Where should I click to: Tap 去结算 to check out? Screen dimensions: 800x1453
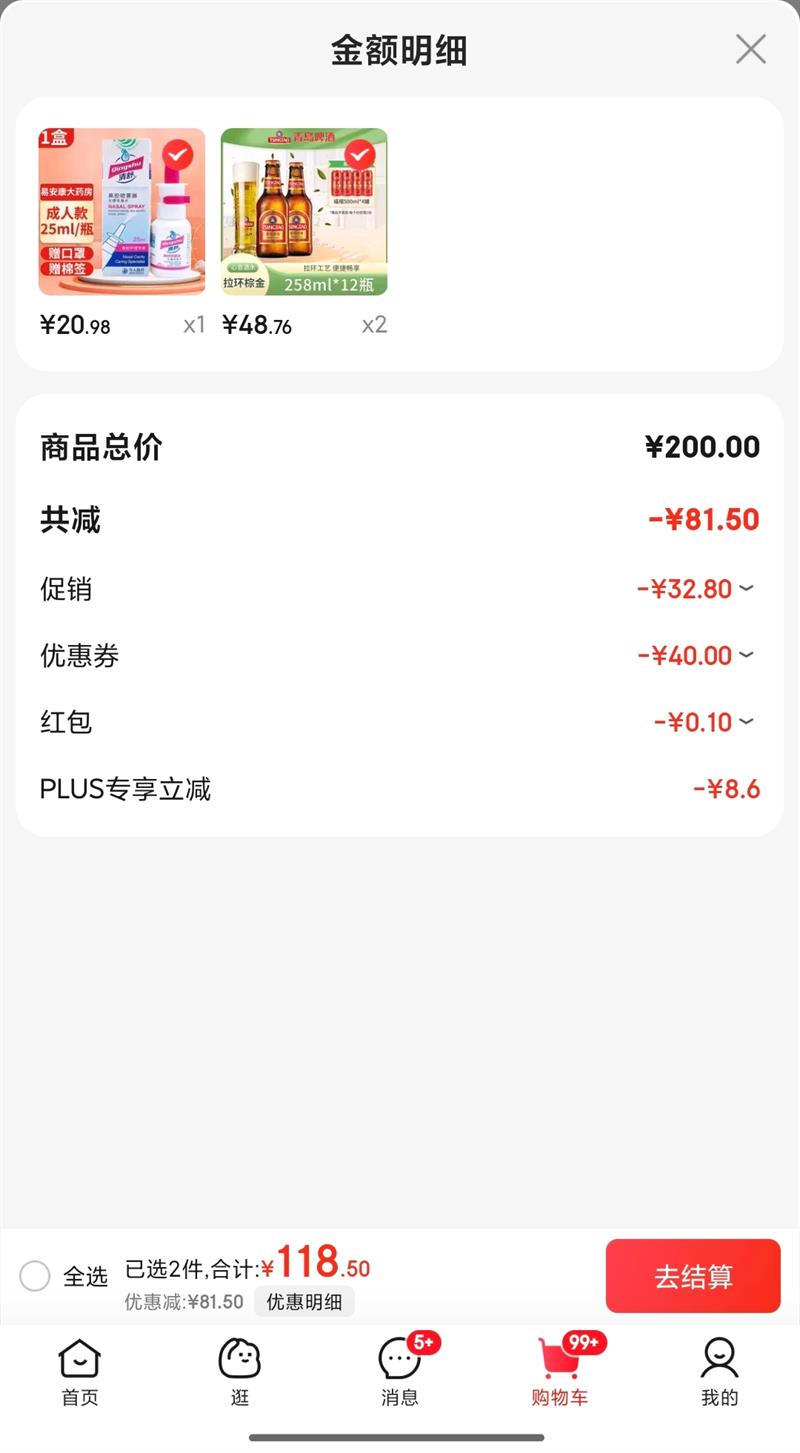pyautogui.click(x=693, y=1276)
